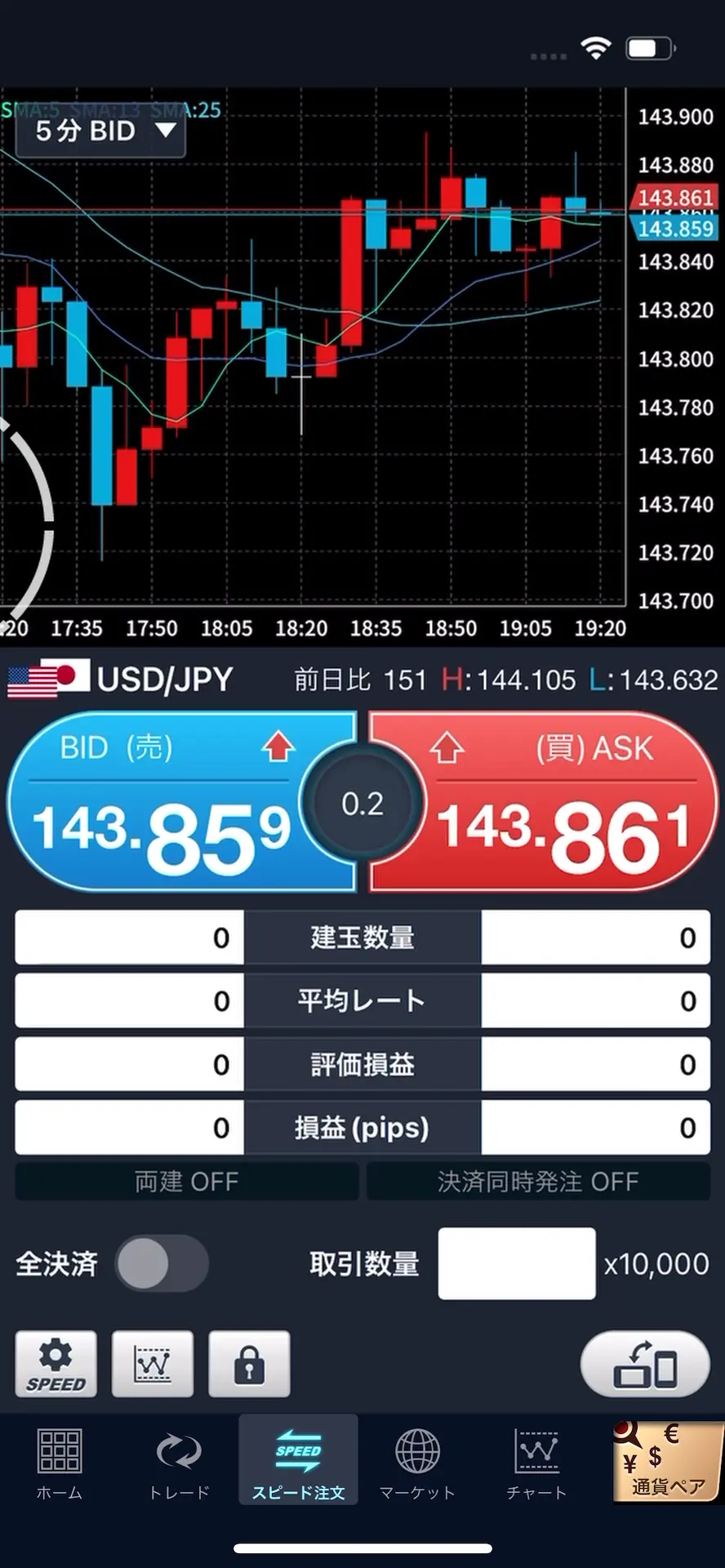725x1568 pixels.
Task: Open the home screen via ホーム icon
Action: [58, 1462]
